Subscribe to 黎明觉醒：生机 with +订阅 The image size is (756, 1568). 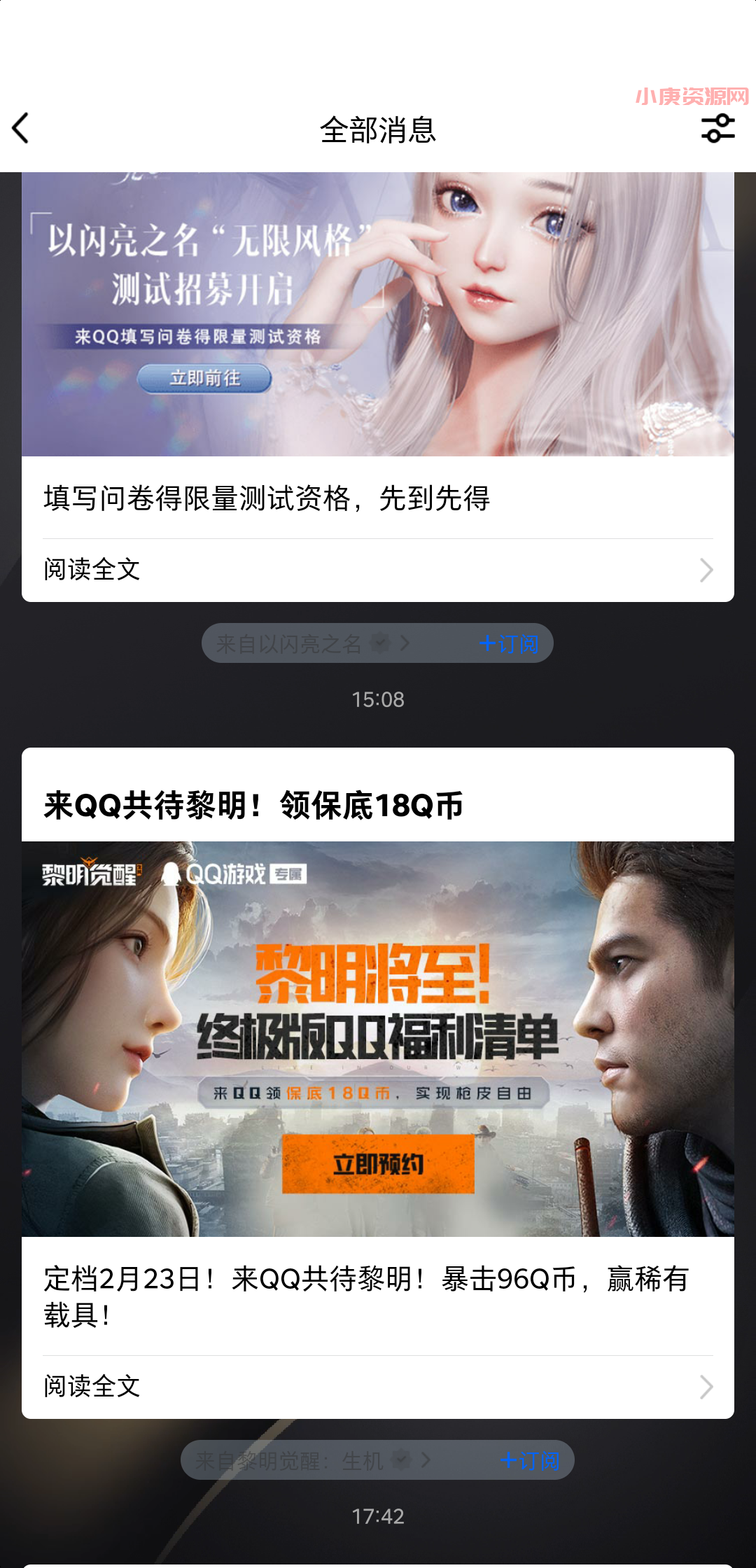[531, 1460]
